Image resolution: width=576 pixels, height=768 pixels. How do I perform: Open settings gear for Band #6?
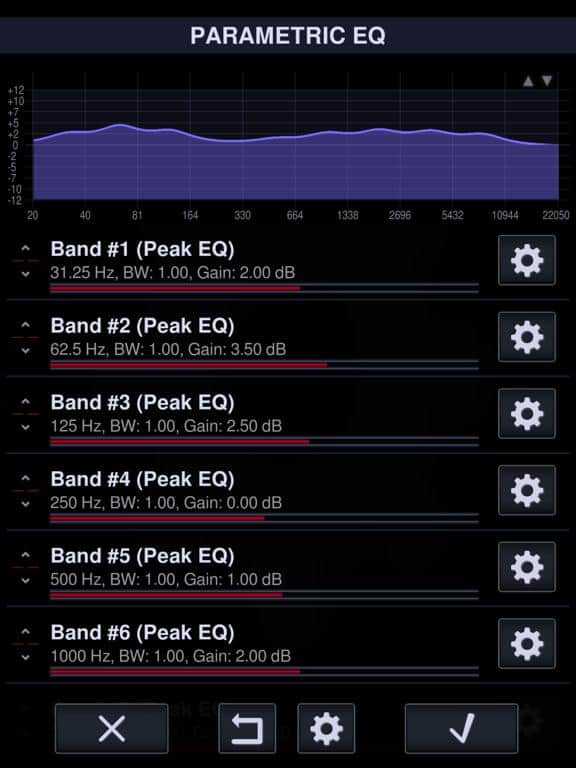click(x=527, y=644)
